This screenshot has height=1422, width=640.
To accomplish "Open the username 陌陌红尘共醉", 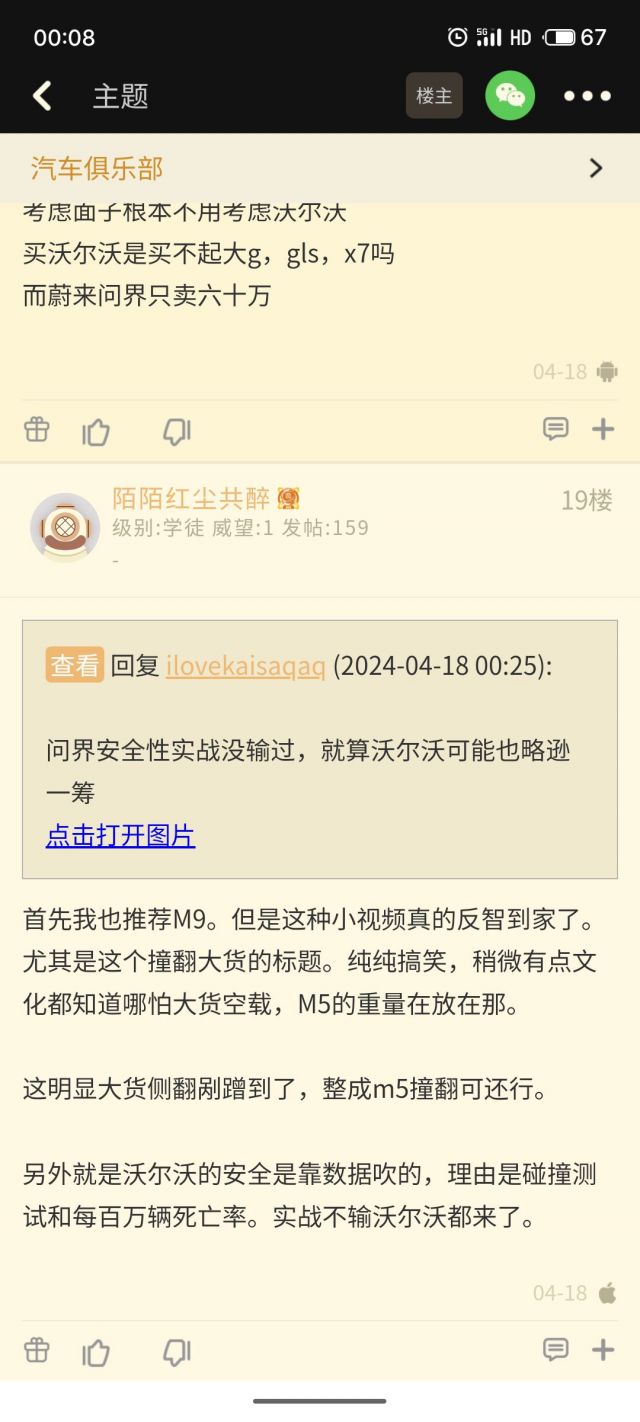I will click(191, 498).
